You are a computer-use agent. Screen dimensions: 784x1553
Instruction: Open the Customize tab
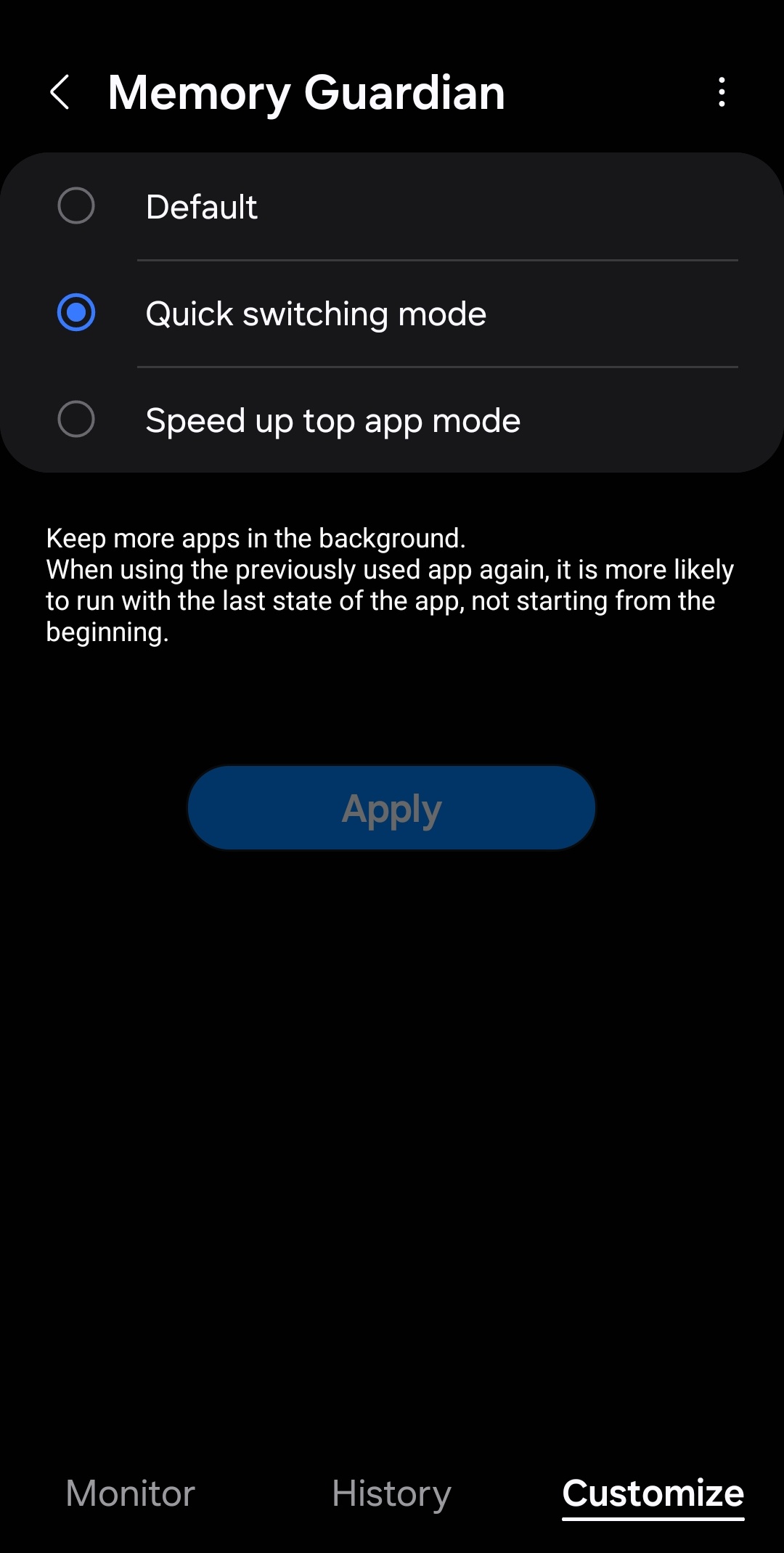tap(653, 1493)
